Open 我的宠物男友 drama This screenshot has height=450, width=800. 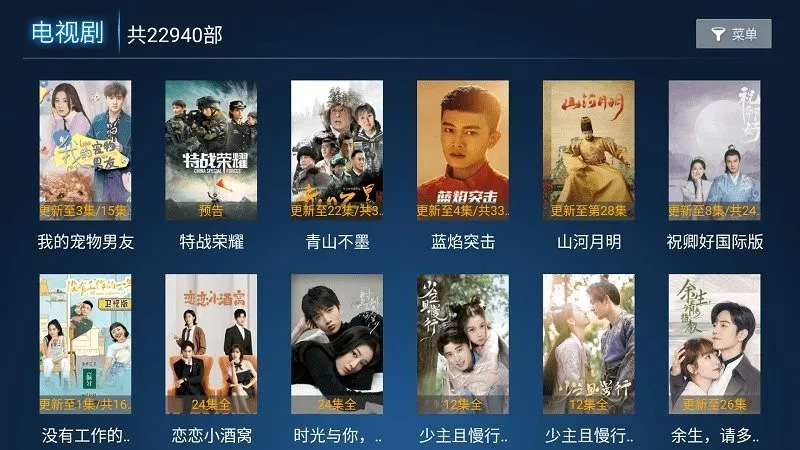coord(85,150)
